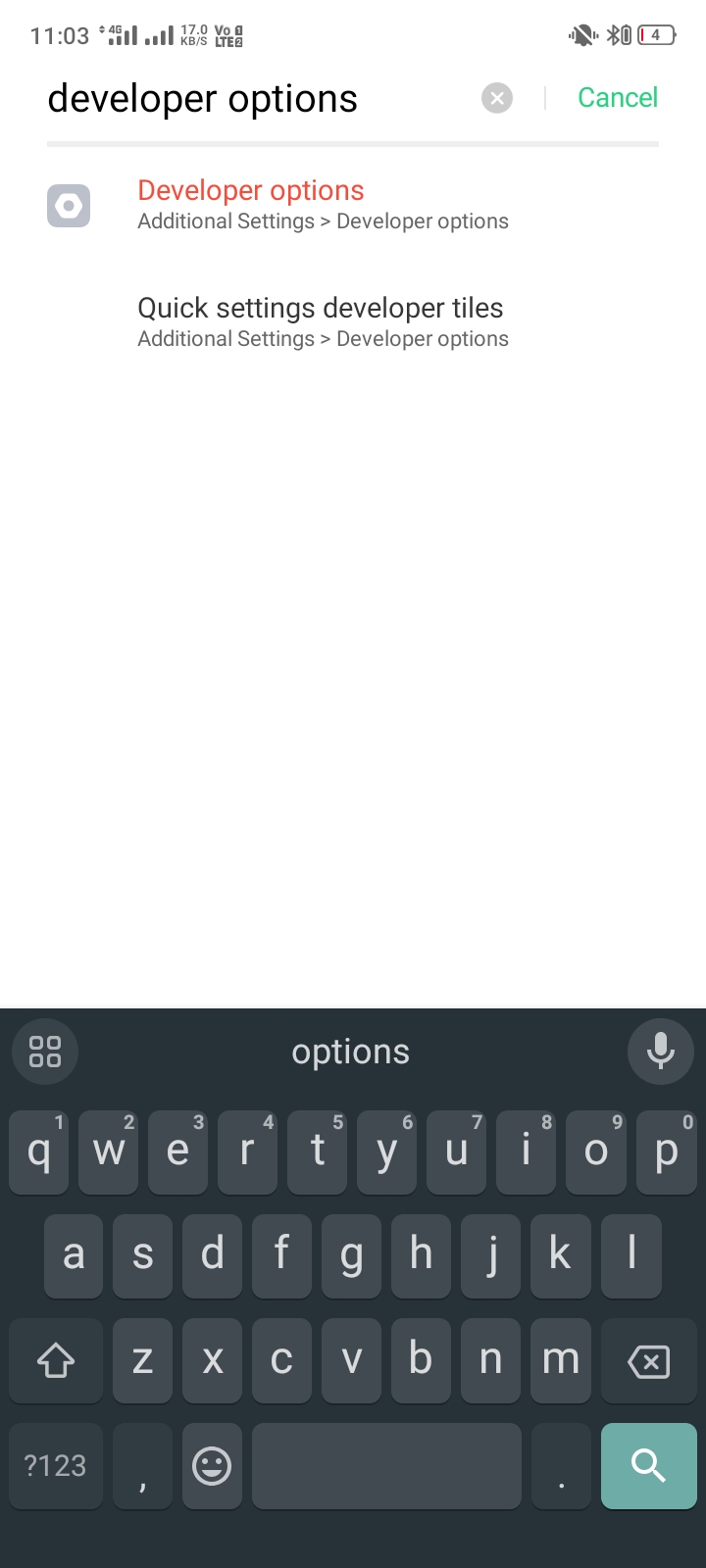Choose the 'options' keyboard suggestion

point(350,1052)
